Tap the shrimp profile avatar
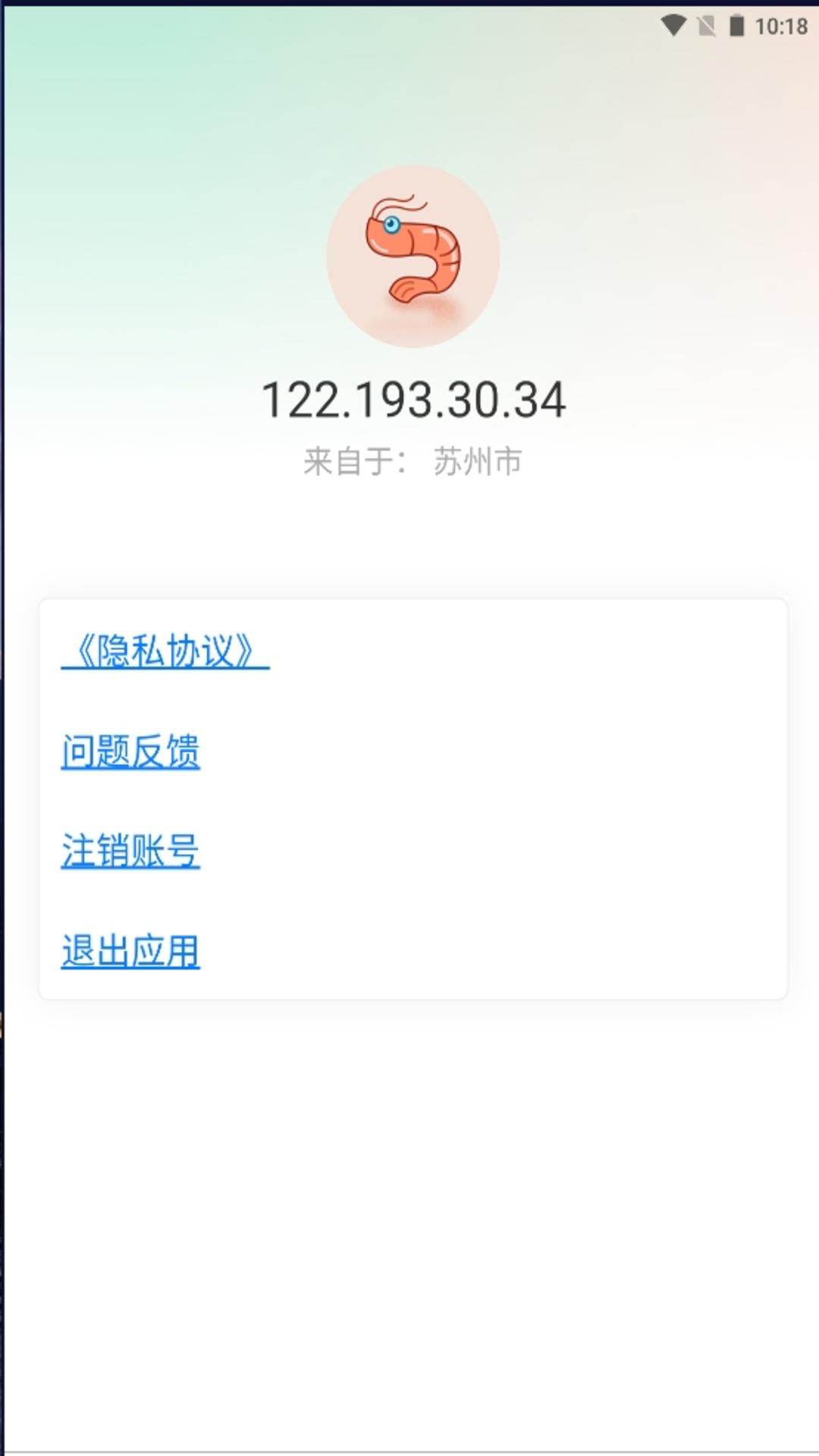Screen dimensions: 819x1456 point(413,256)
